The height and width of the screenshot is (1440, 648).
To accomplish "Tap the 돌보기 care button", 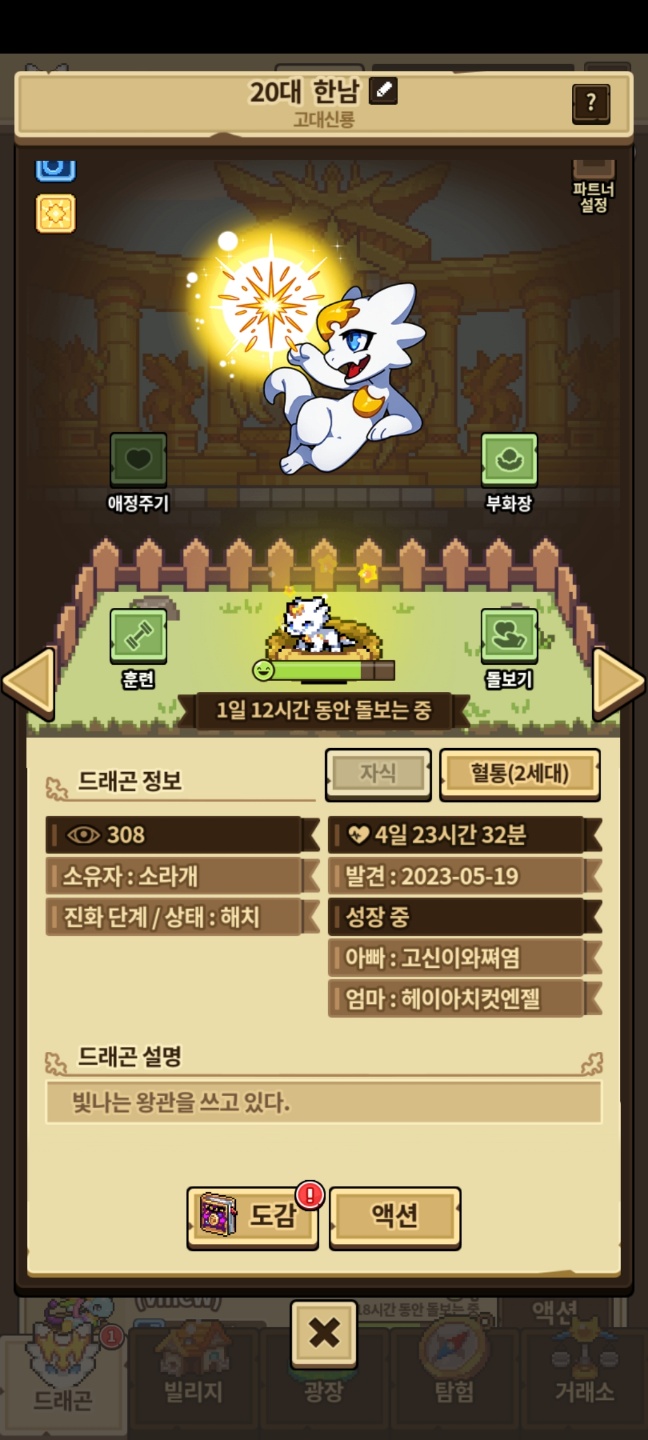I will [x=509, y=638].
